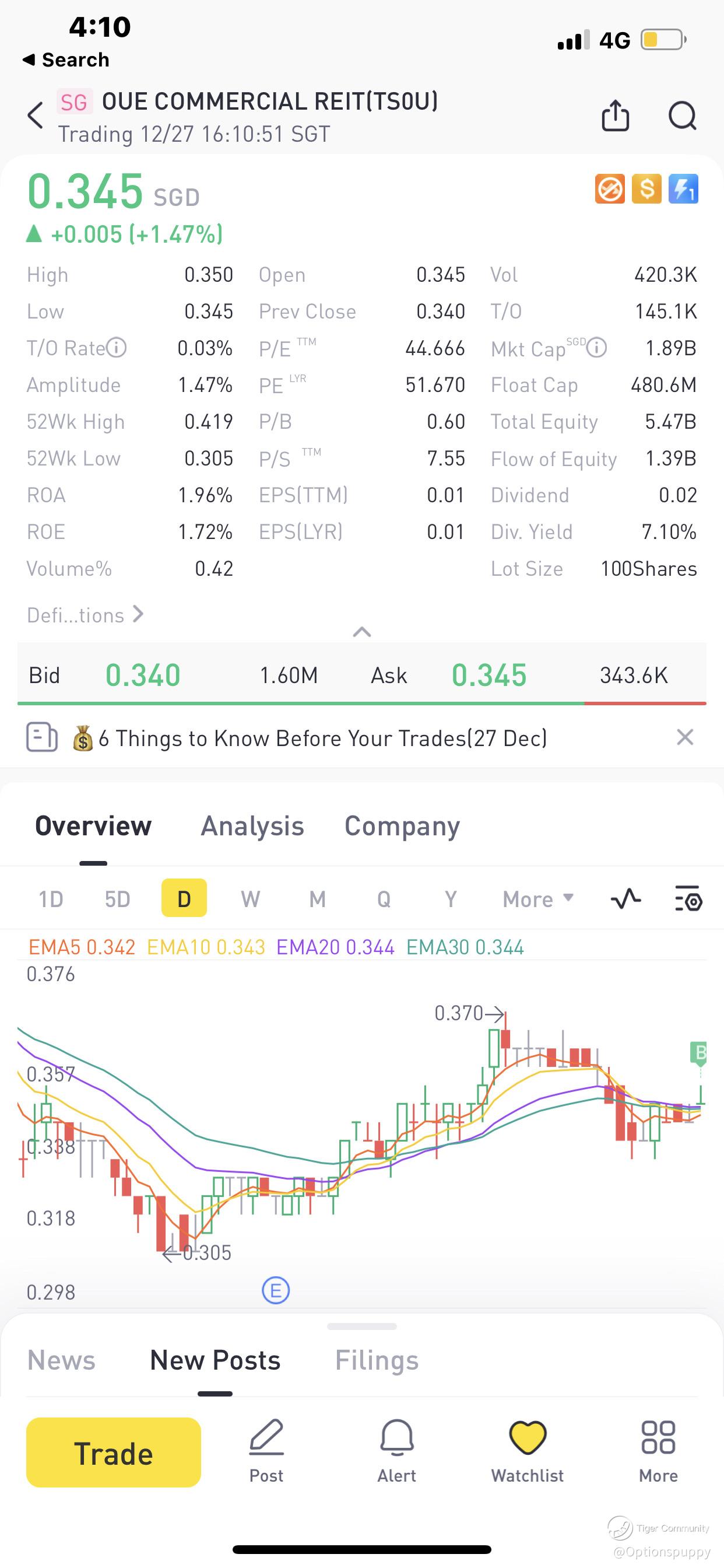Open 6 Things to Know article
724x1568 pixels.
[x=322, y=738]
